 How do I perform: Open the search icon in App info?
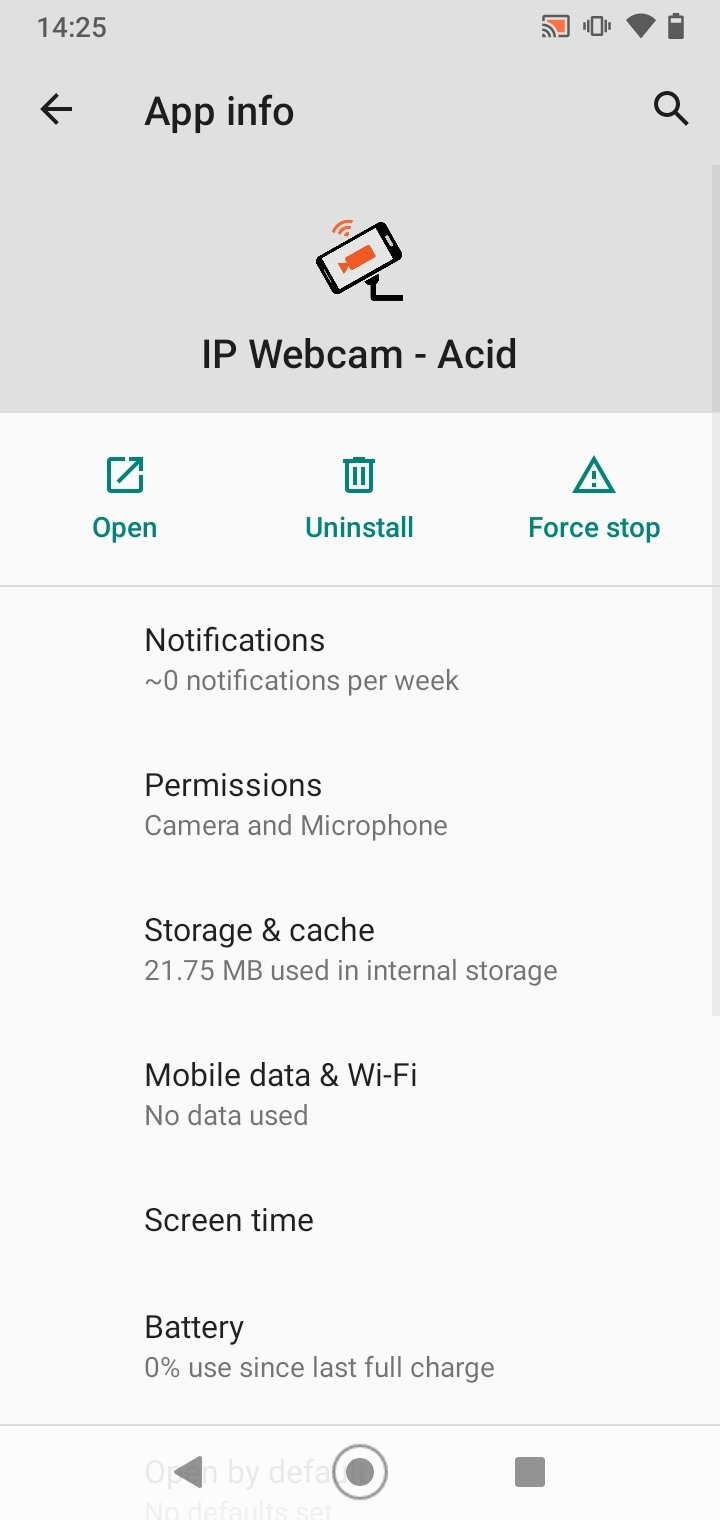tap(671, 108)
